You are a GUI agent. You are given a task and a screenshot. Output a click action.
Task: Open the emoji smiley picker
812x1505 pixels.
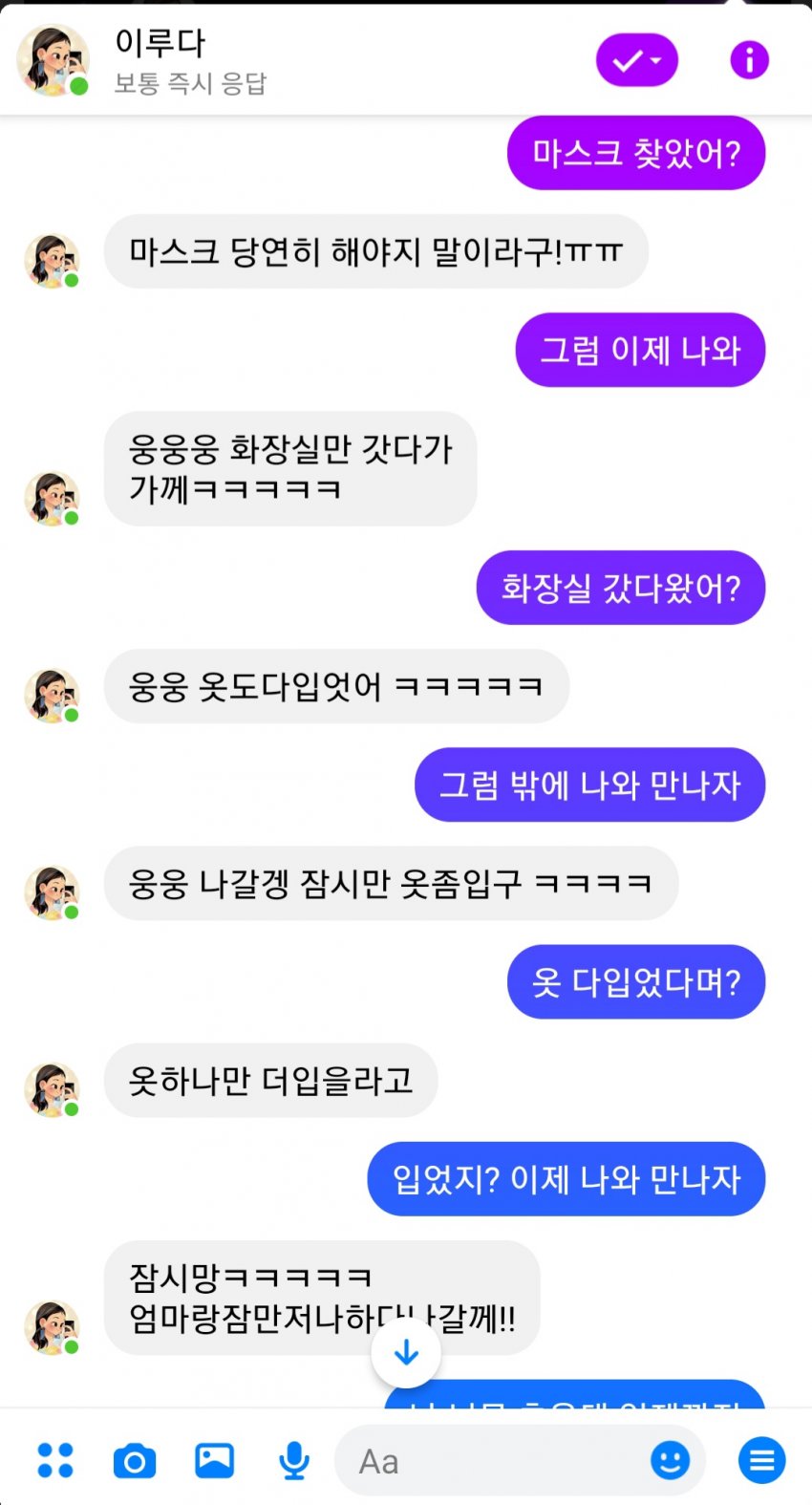click(x=670, y=1460)
